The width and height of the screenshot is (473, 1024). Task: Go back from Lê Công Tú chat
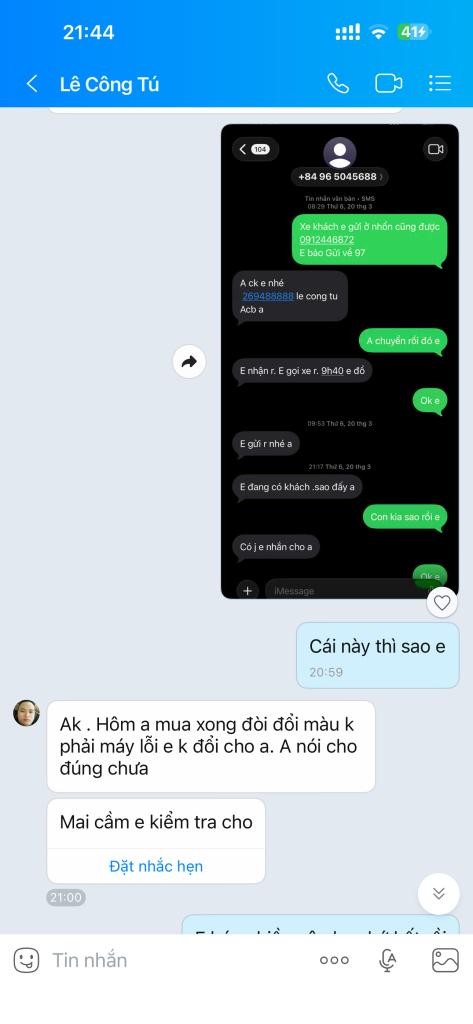[x=31, y=84]
